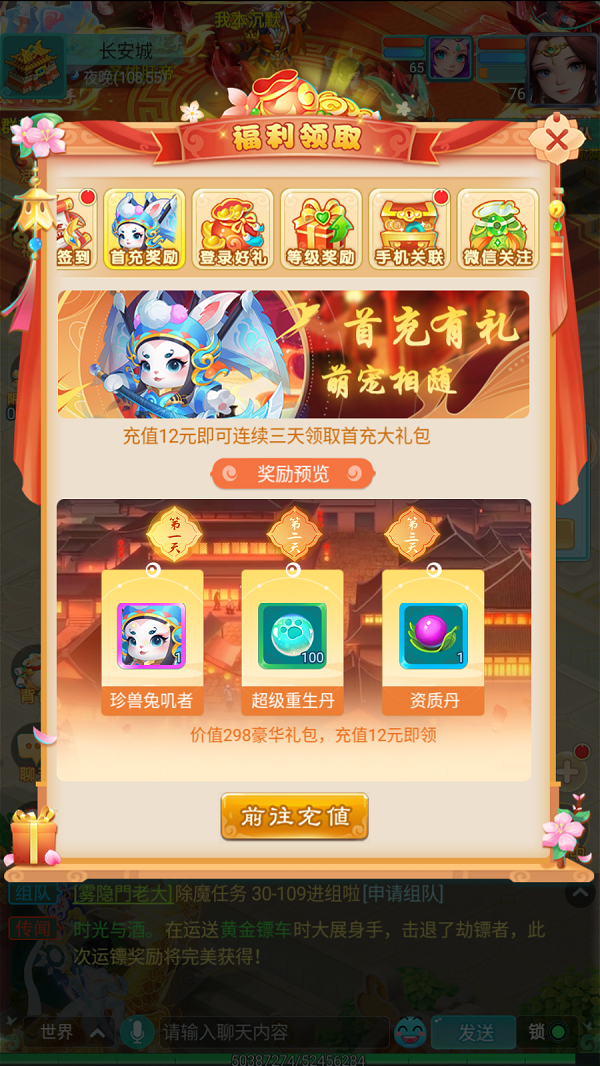Tap 申请组队 to join team
Screen dimensions: 600x1066
coord(402,893)
